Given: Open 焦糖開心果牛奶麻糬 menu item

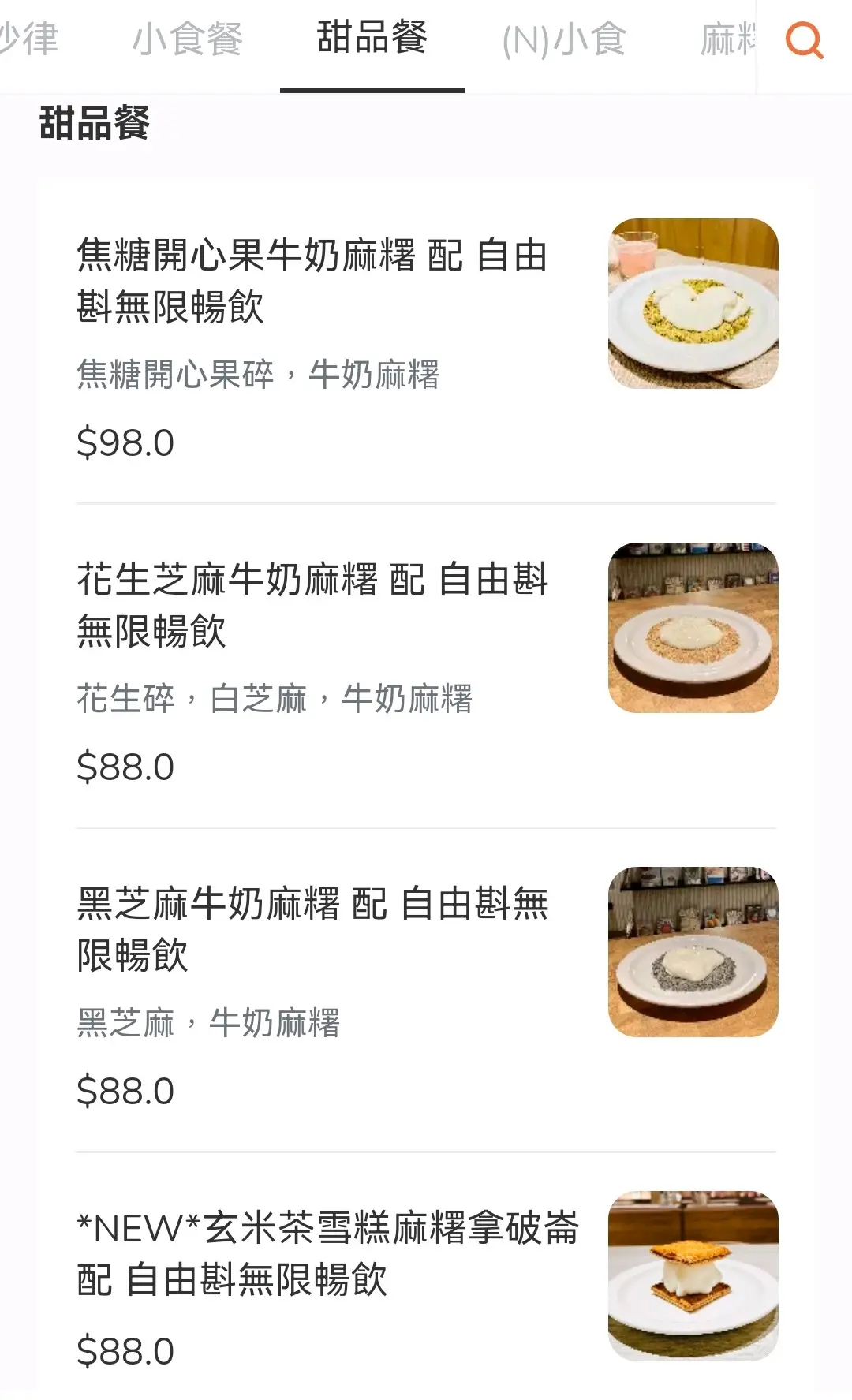Looking at the screenshot, I should [312, 281].
